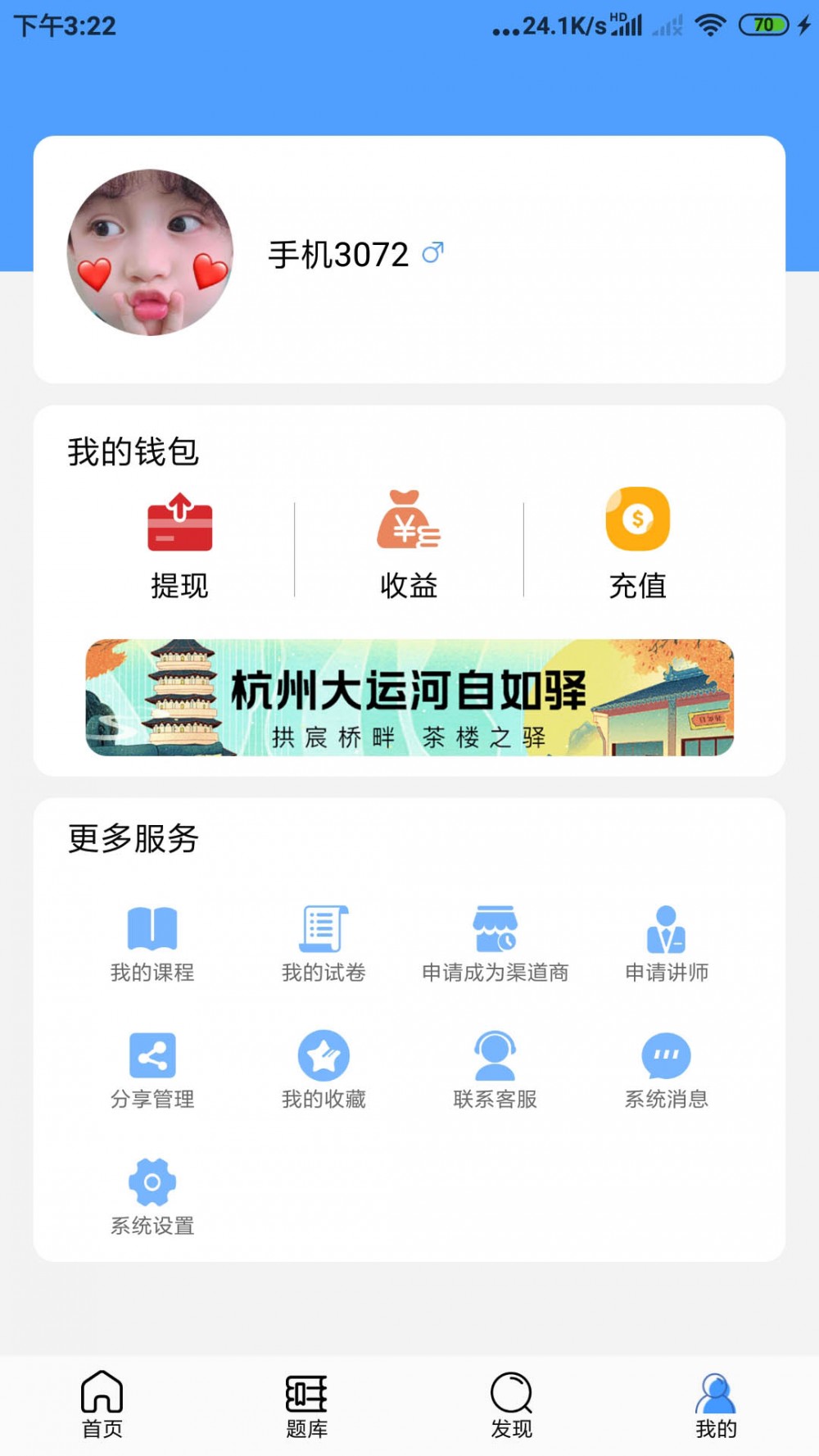Open 我的试卷
The image size is (819, 1456).
click(324, 944)
